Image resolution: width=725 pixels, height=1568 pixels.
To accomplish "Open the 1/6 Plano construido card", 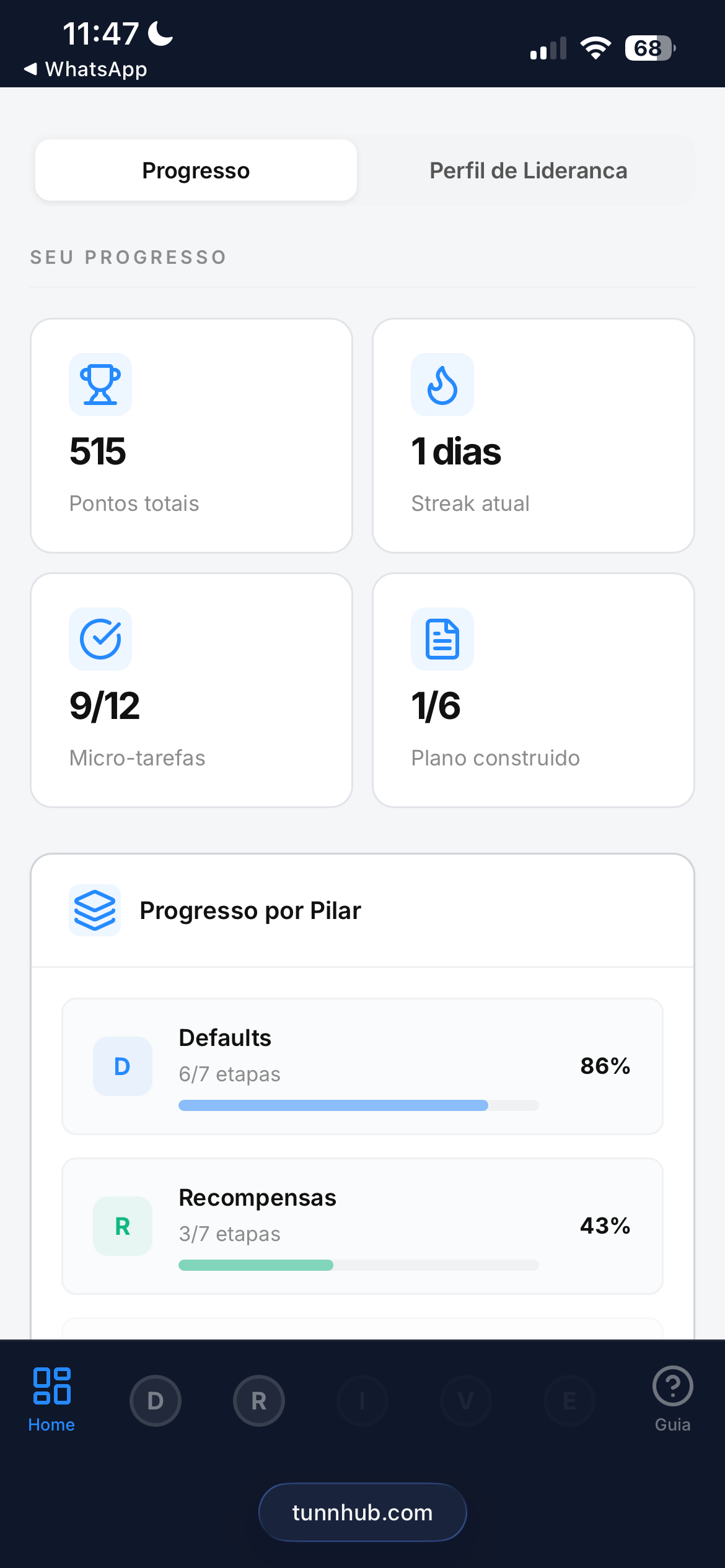I will click(x=534, y=689).
